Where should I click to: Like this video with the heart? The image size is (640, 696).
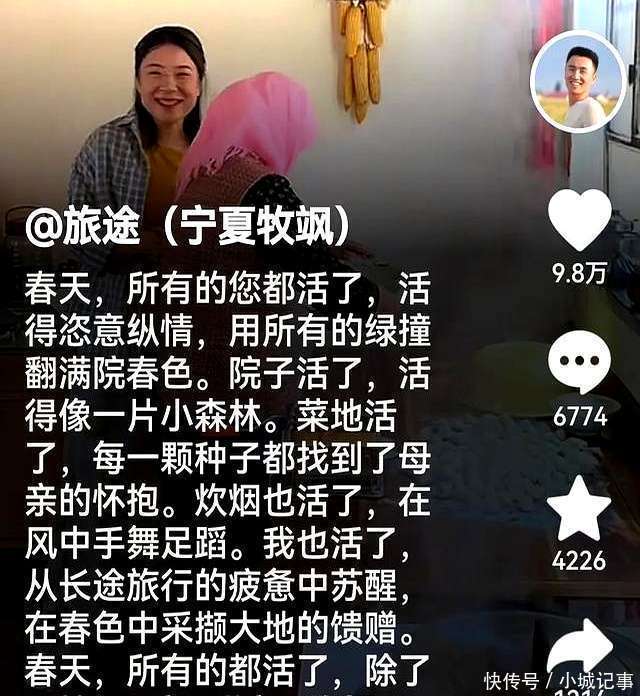tap(580, 220)
